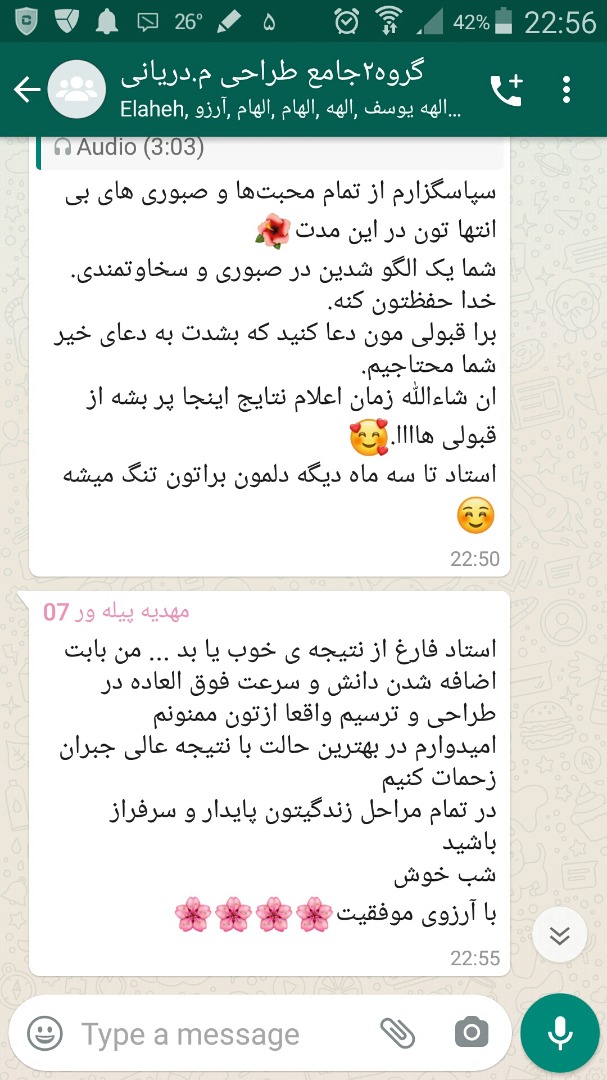
Task: Open the camera to send a photo
Action: (x=471, y=1033)
